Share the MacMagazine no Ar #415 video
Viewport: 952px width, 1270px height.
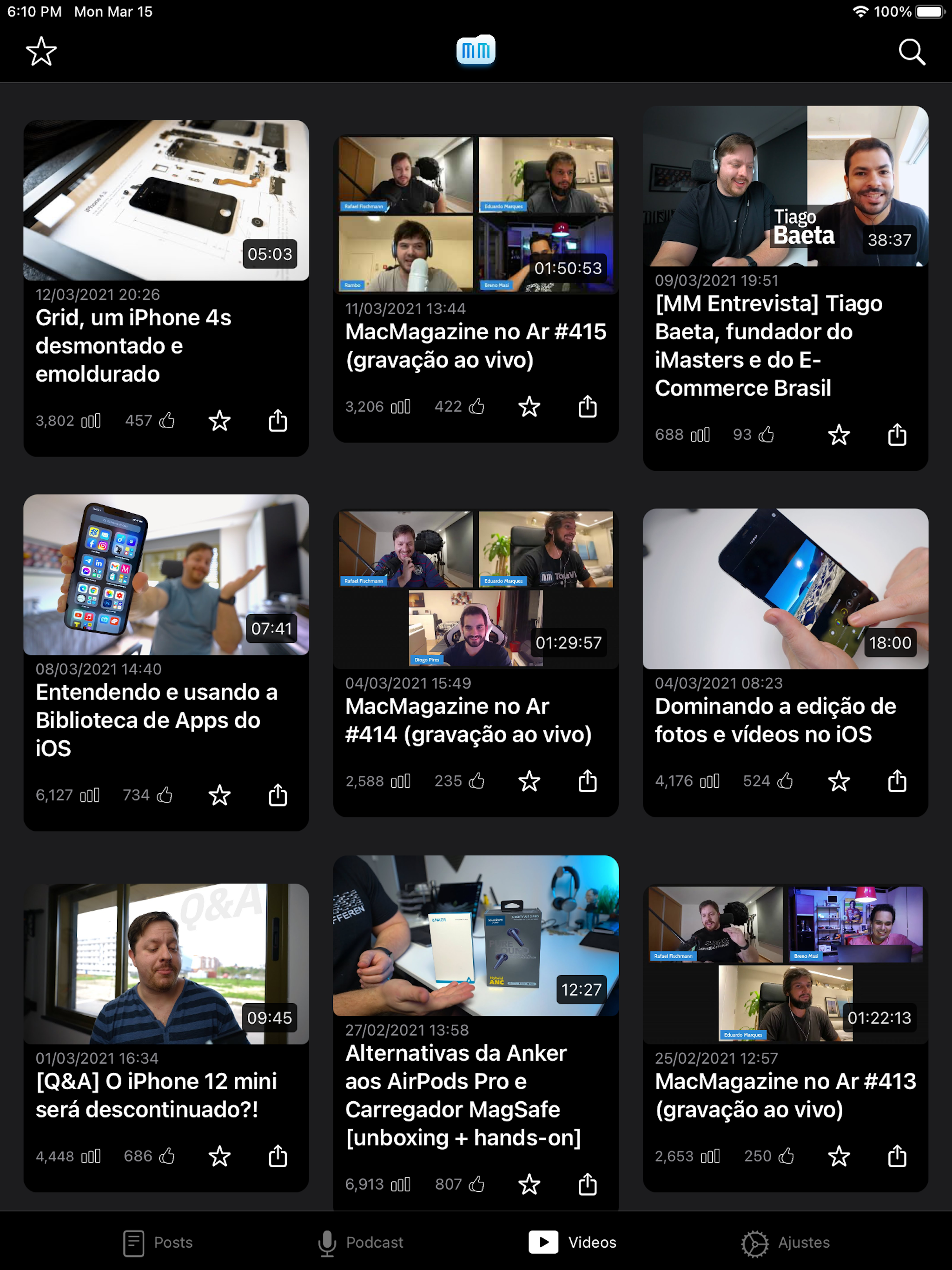(587, 406)
